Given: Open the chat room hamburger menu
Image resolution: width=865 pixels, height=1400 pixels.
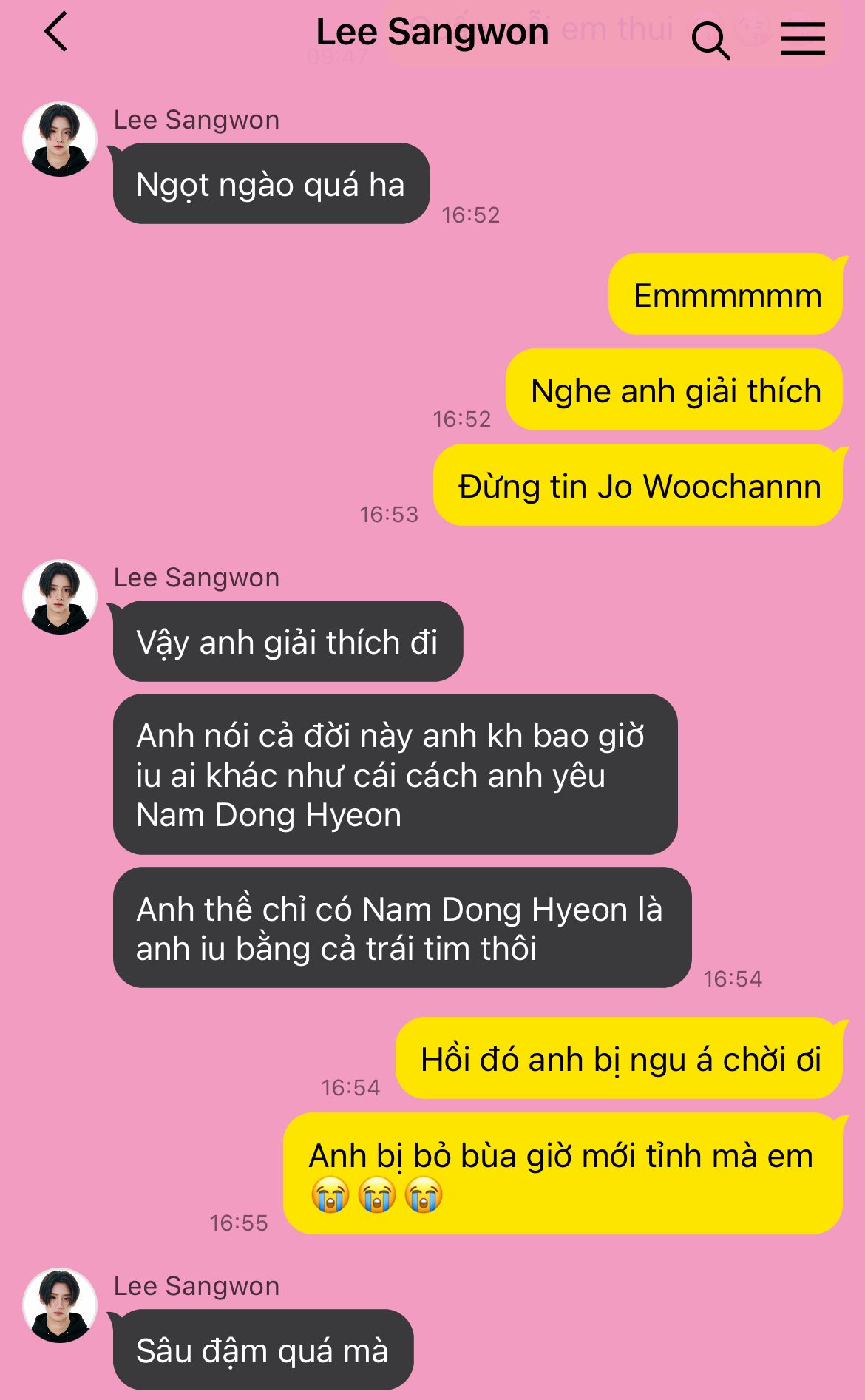Looking at the screenshot, I should point(802,38).
